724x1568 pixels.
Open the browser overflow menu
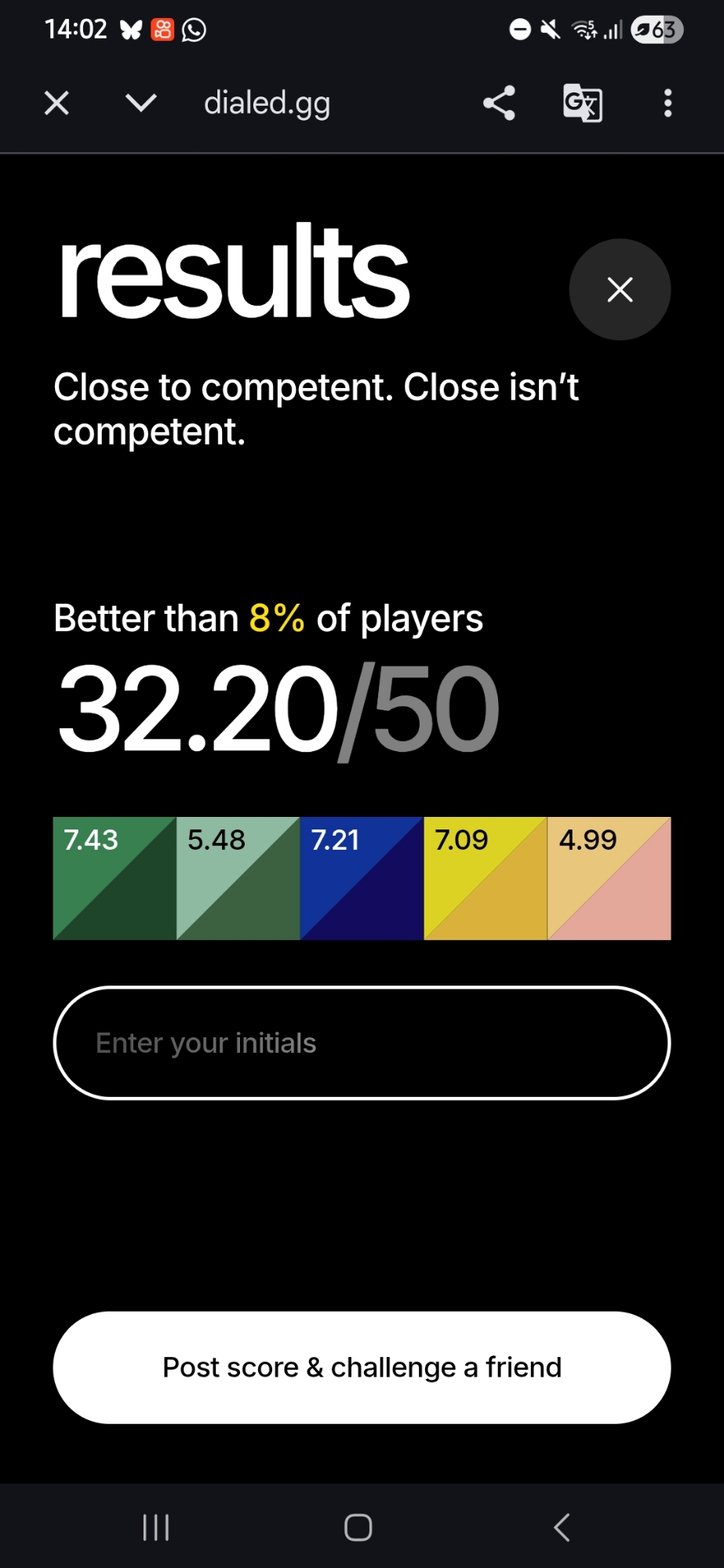[668, 103]
